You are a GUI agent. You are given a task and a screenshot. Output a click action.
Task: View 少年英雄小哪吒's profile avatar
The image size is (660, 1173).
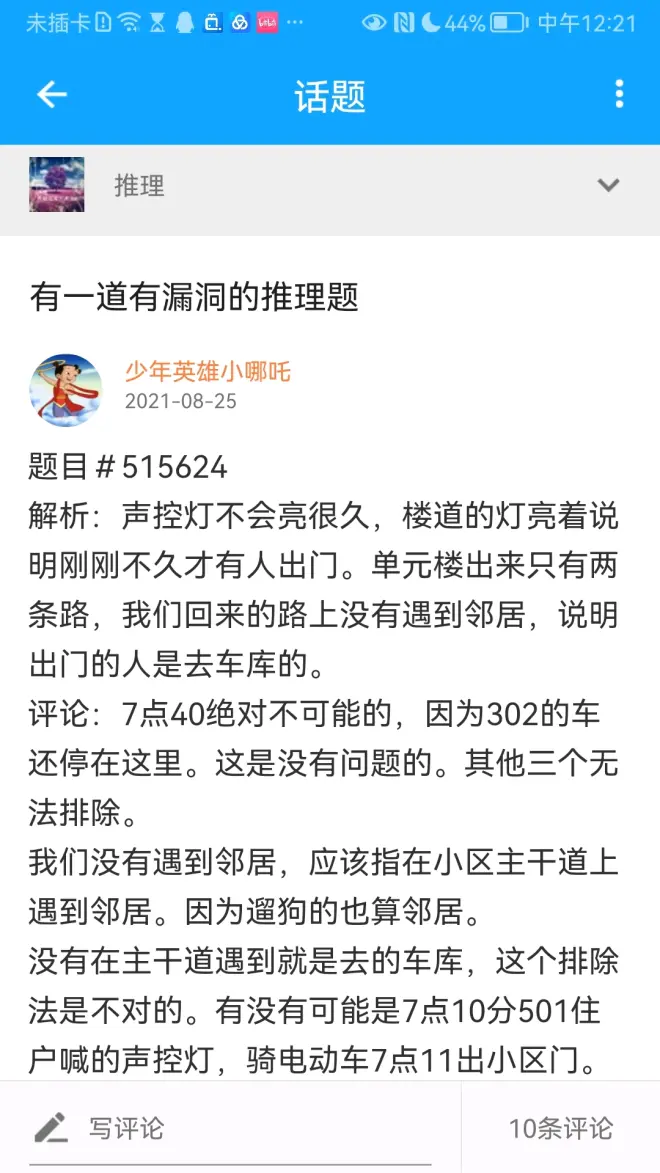point(66,389)
